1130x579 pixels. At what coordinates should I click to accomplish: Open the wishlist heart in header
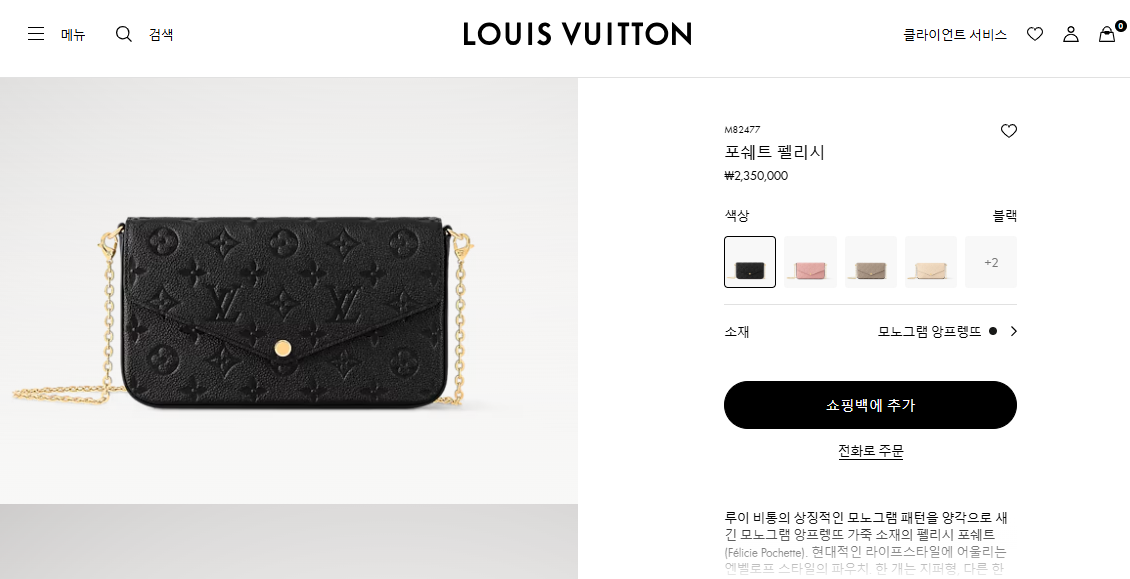[1035, 34]
